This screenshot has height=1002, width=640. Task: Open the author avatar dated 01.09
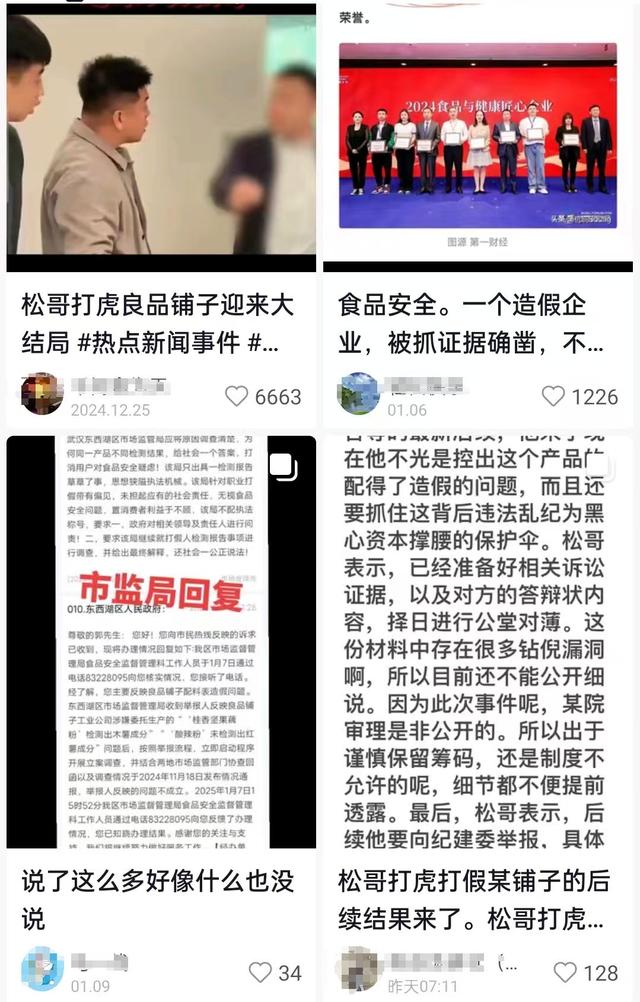tap(42, 969)
